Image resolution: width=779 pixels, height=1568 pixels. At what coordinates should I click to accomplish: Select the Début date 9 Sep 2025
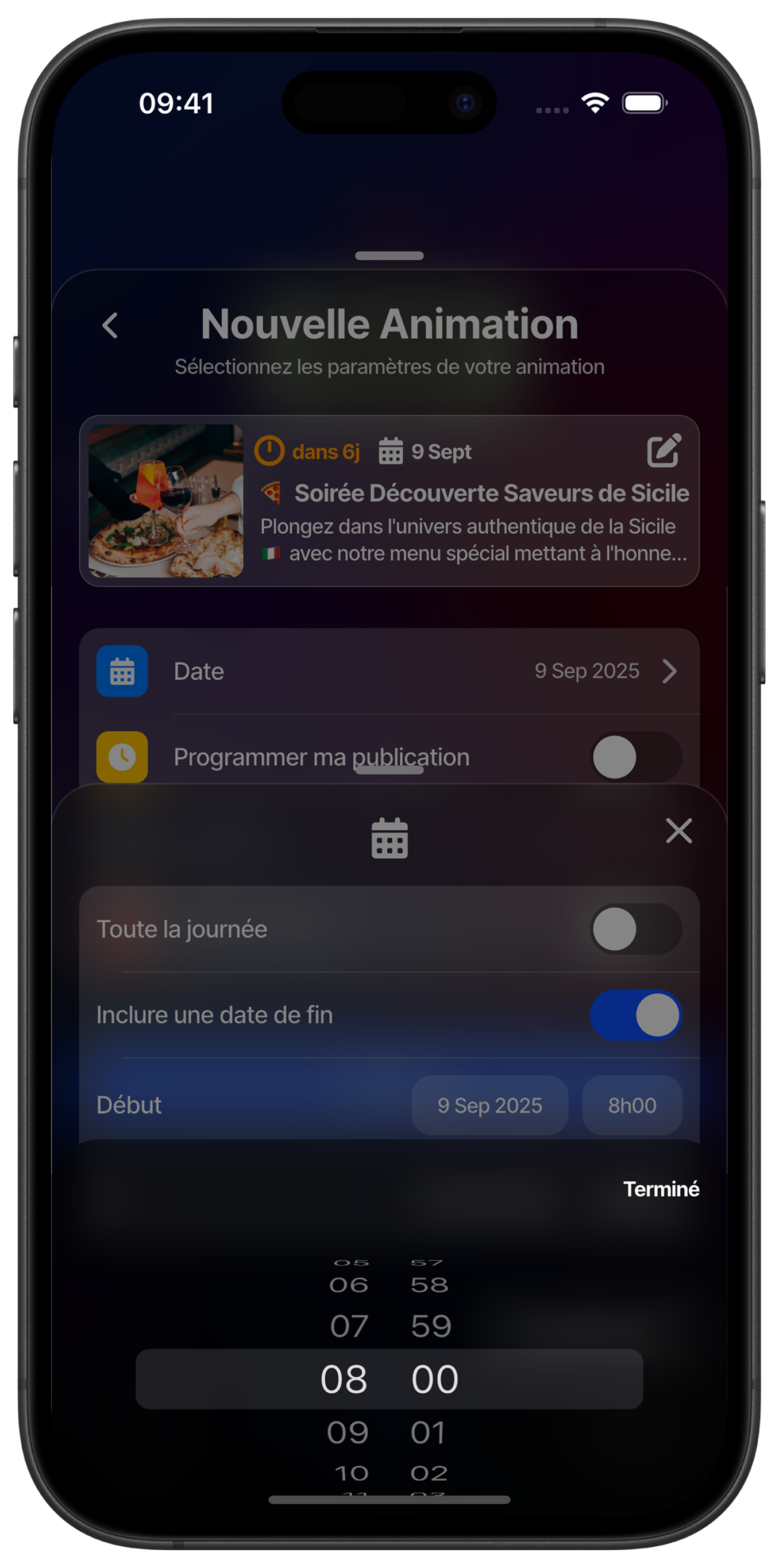490,1105
